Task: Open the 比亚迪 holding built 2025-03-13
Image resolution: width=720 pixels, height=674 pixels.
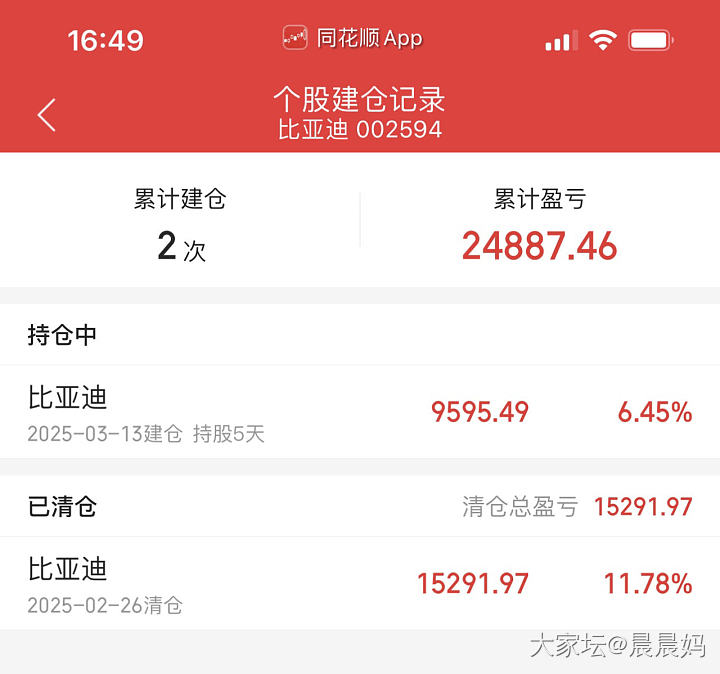Action: click(360, 412)
